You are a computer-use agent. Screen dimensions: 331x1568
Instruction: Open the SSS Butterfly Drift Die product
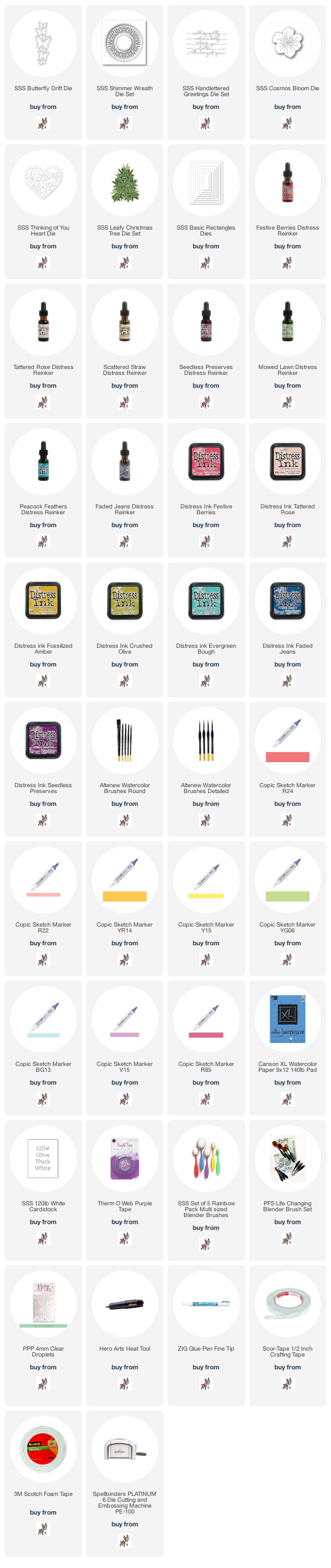pyautogui.click(x=43, y=44)
